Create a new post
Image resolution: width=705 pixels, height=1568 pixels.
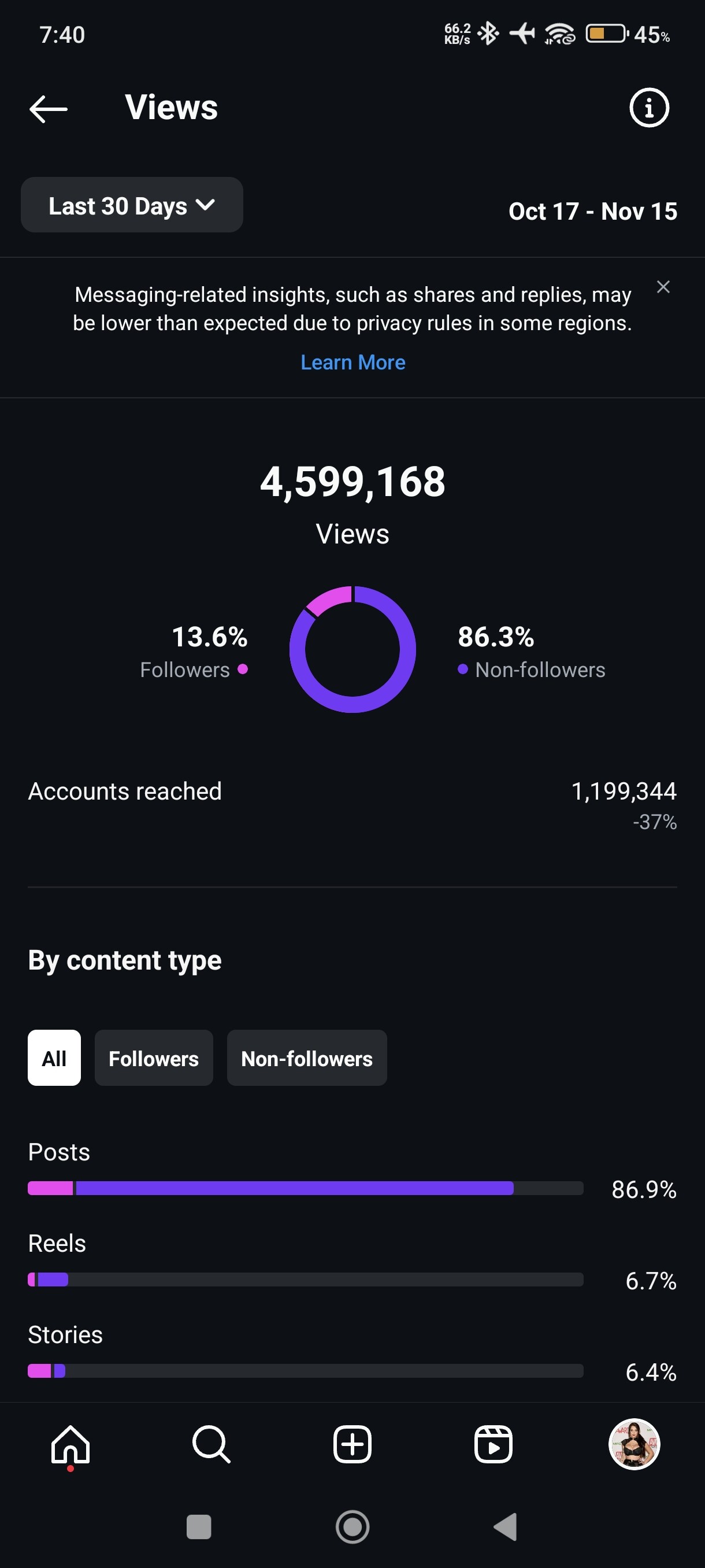tap(352, 1444)
